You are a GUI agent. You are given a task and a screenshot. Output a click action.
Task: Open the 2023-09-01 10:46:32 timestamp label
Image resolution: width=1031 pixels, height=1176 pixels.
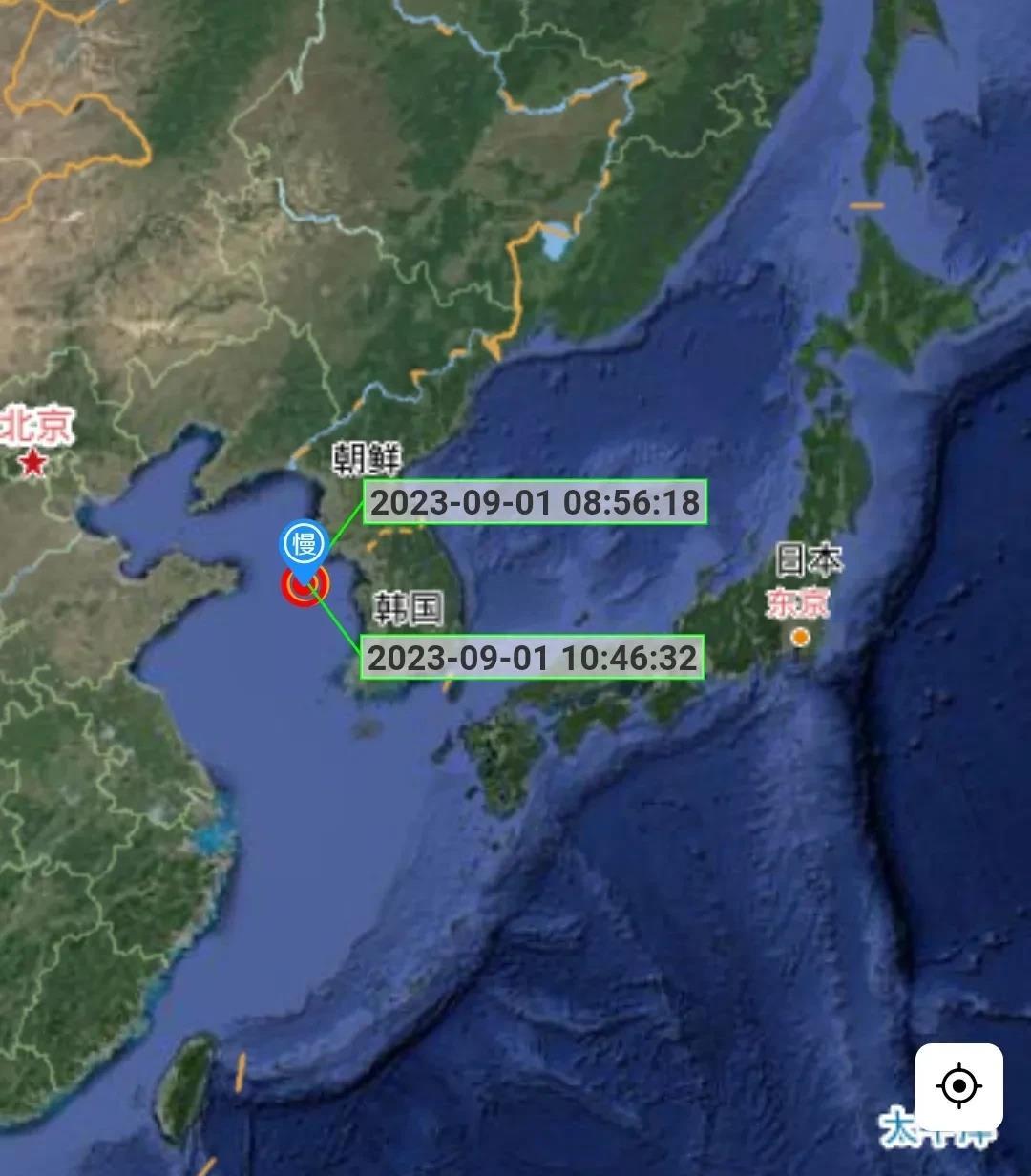(533, 656)
